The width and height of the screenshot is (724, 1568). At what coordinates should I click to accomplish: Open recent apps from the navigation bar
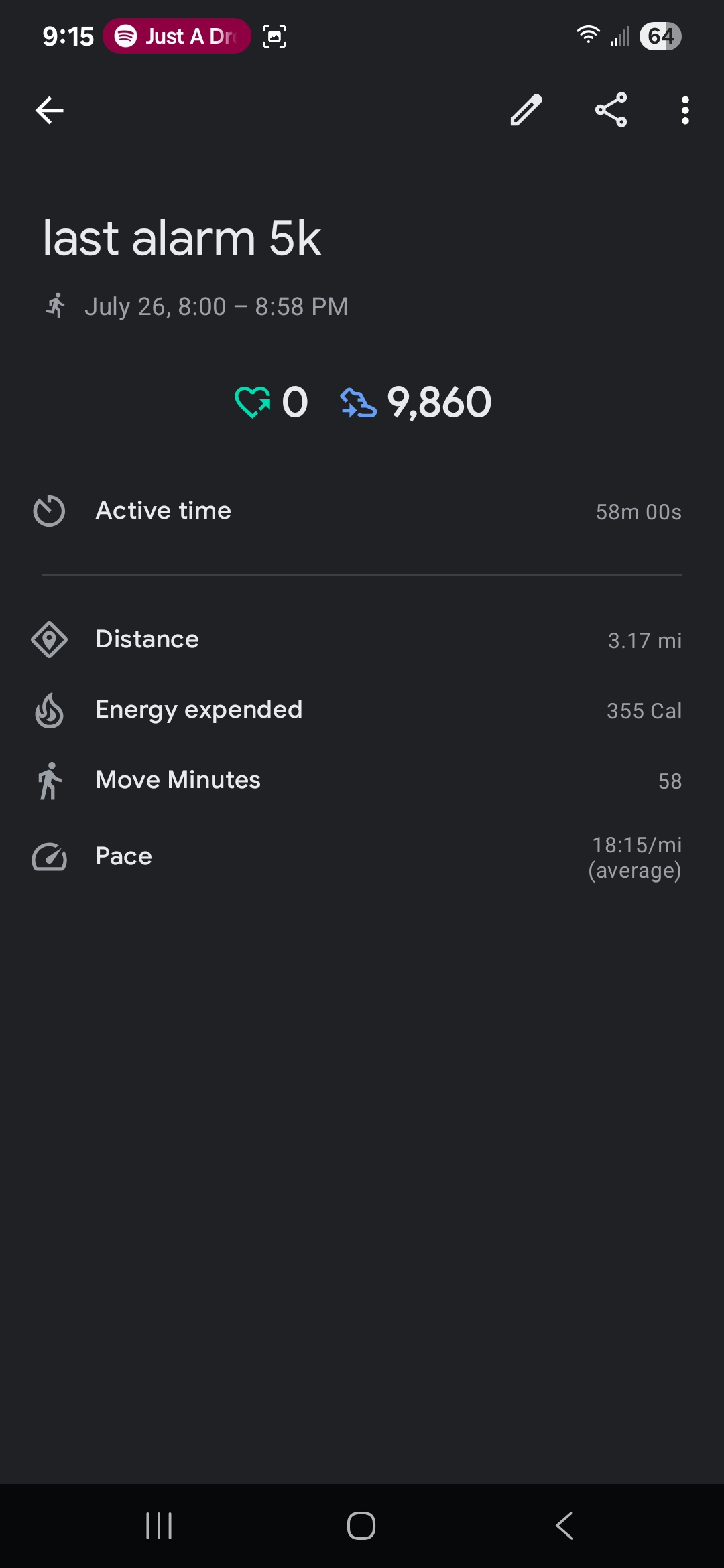(159, 1526)
